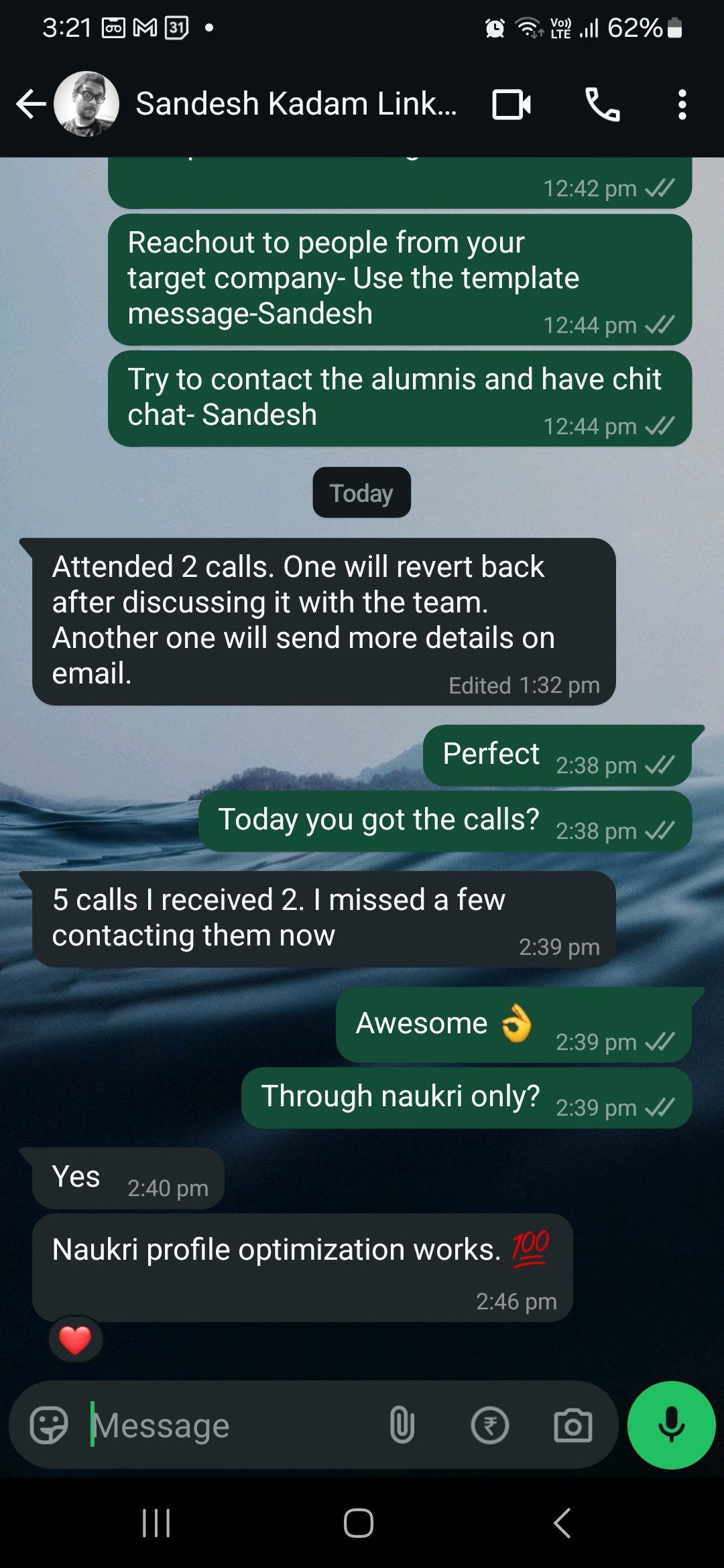This screenshot has height=1568, width=724.
Task: Focus the Message text field
Action: [x=228, y=1425]
